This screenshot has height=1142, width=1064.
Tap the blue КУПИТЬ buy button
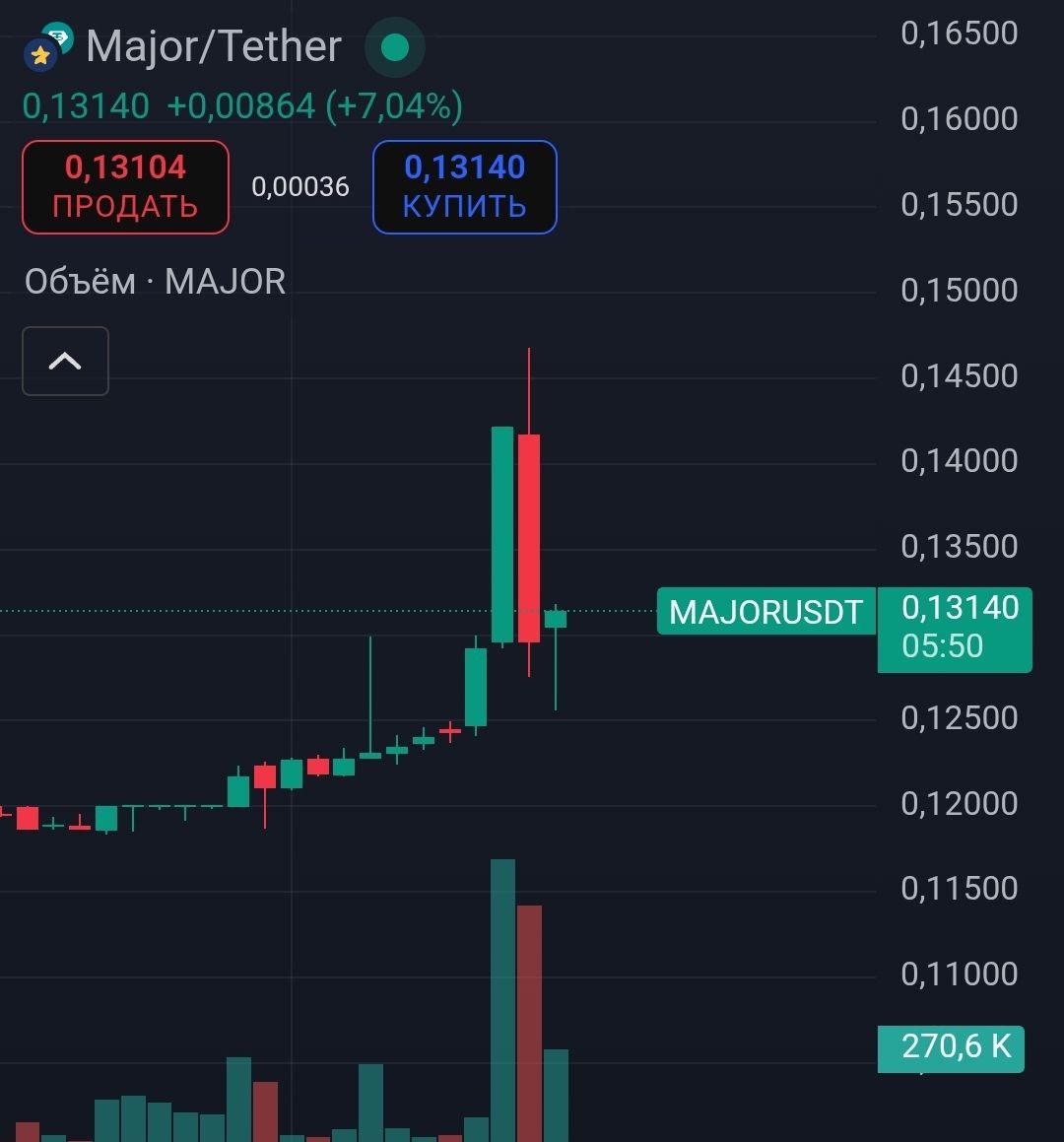click(464, 187)
